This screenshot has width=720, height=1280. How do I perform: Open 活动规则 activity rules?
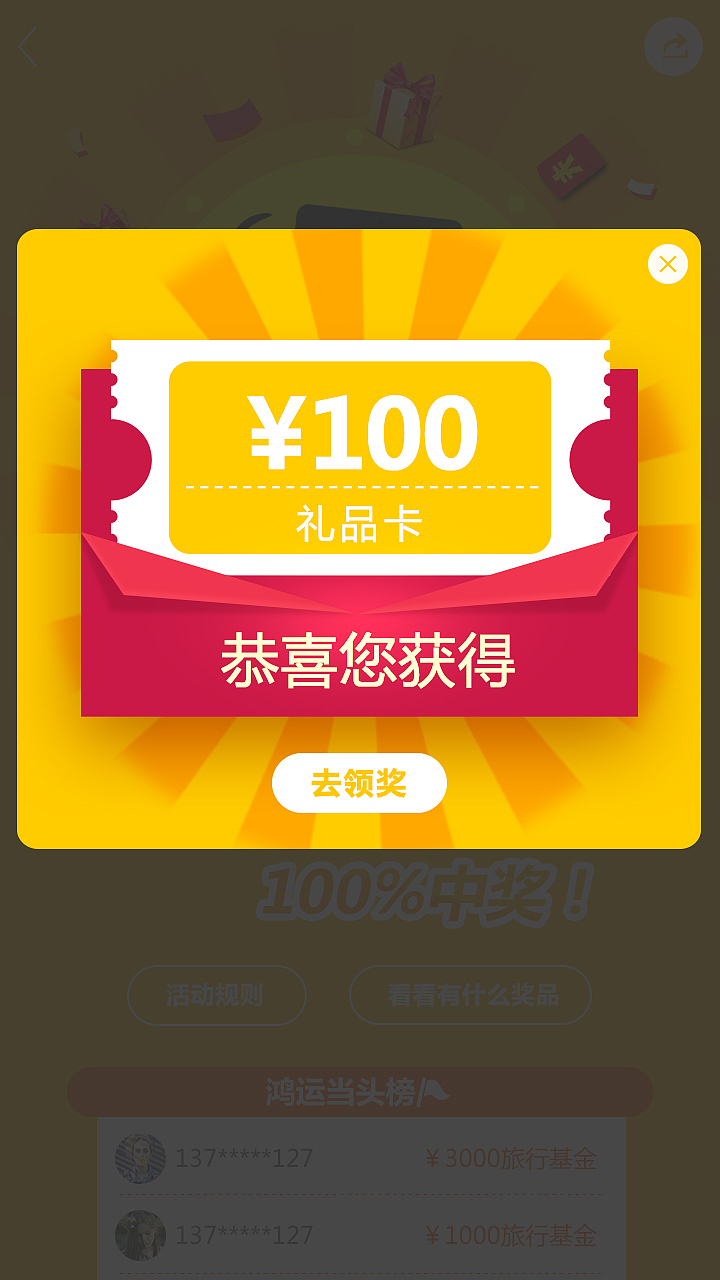pos(216,995)
